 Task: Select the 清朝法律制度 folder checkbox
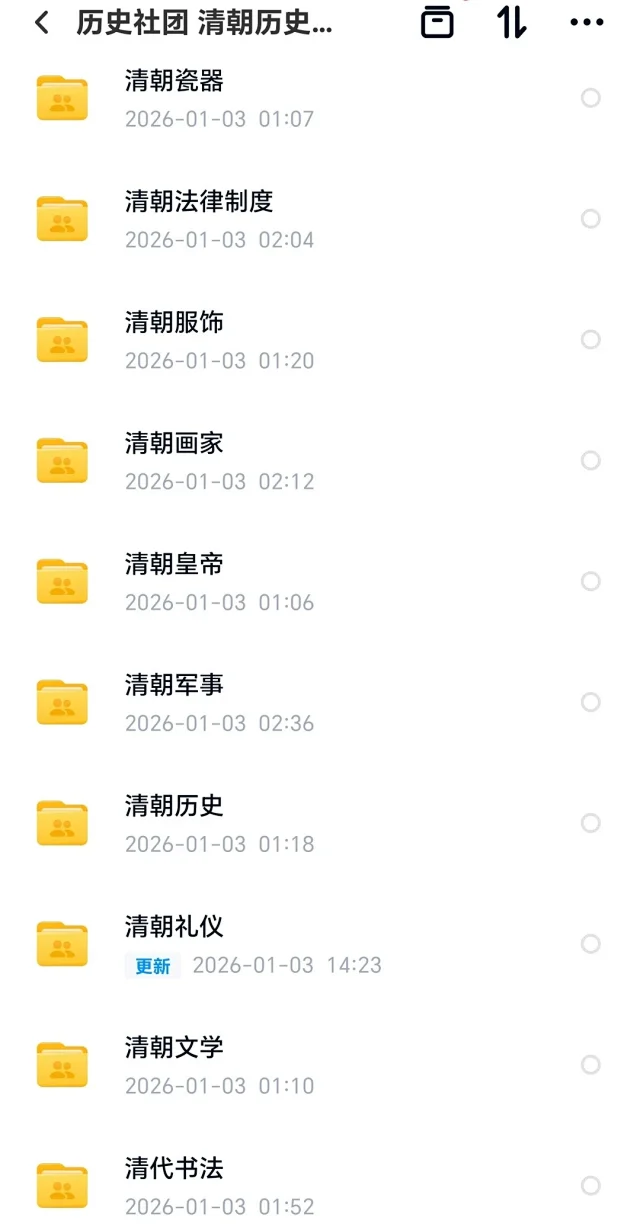pyautogui.click(x=591, y=219)
